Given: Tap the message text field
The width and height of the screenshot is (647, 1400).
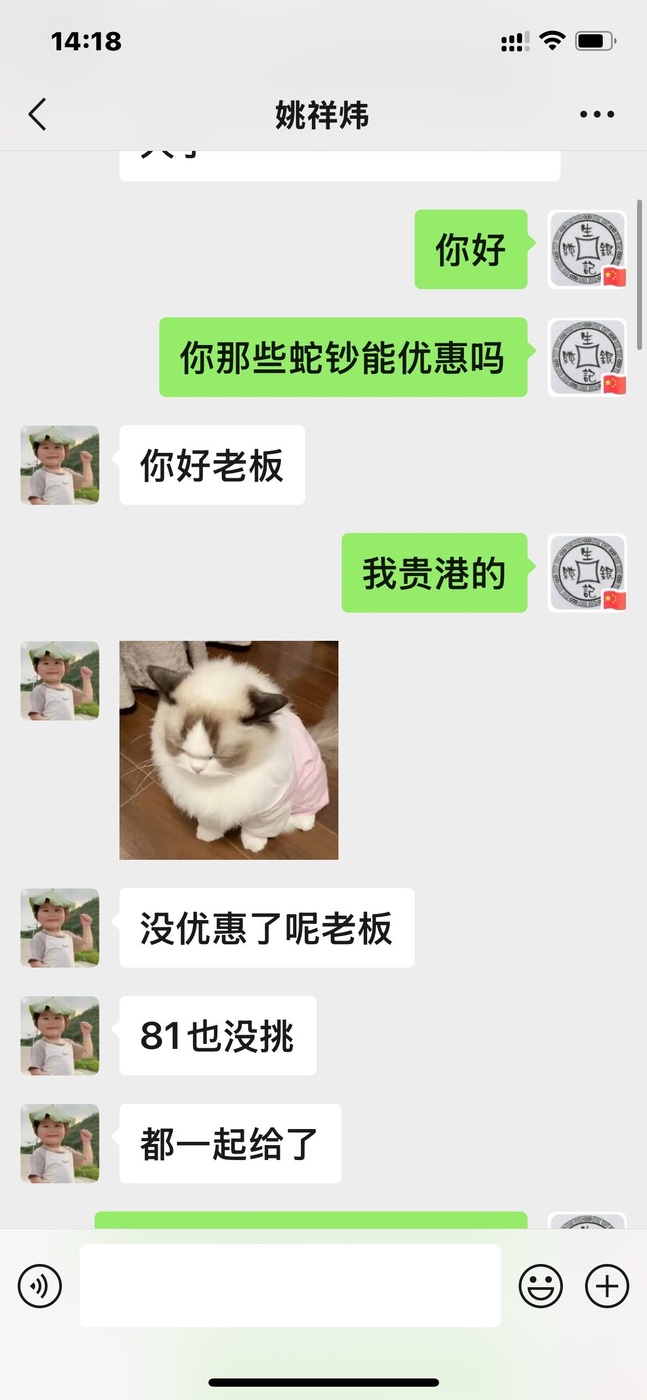Looking at the screenshot, I should 290,1285.
